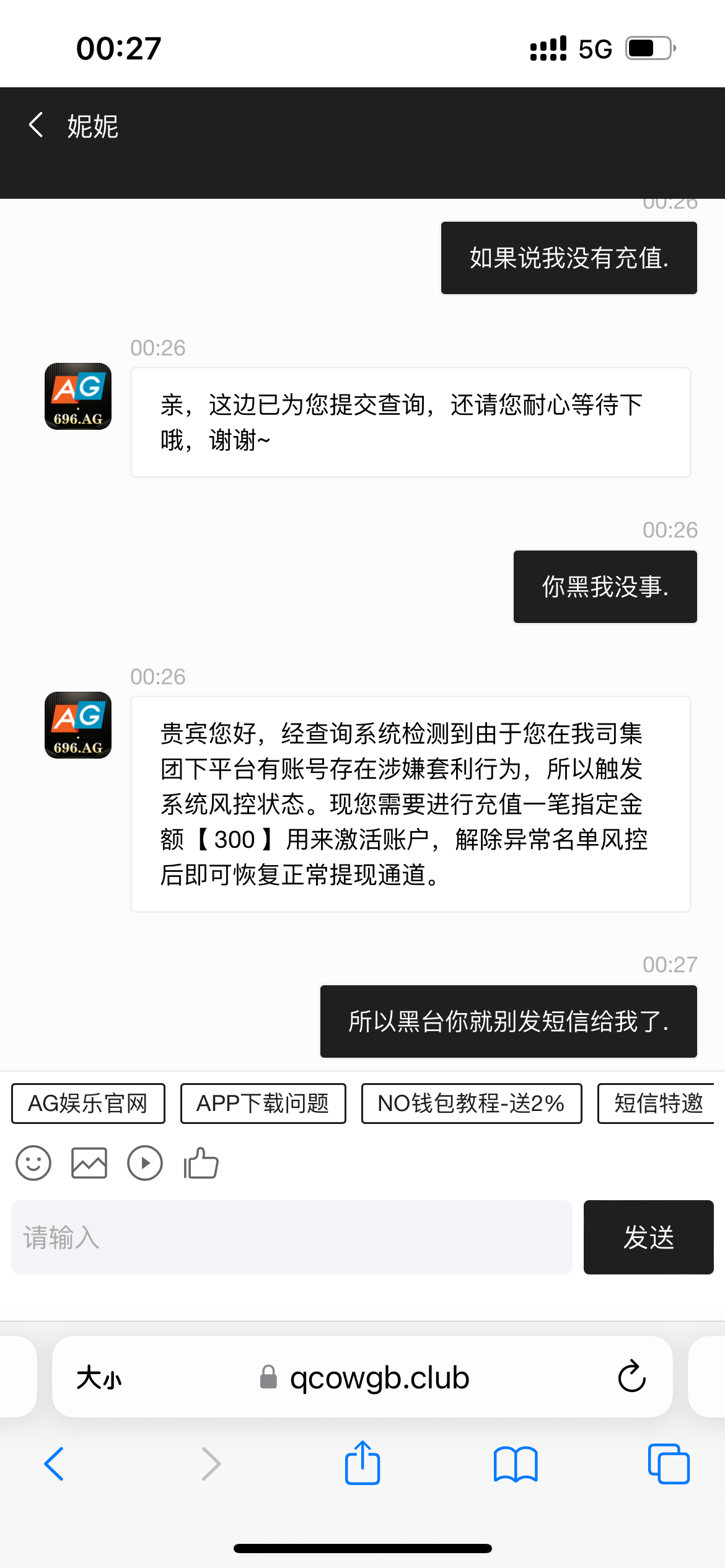Open the emoji picker icon
The image size is (725, 1568).
pos(33,1162)
